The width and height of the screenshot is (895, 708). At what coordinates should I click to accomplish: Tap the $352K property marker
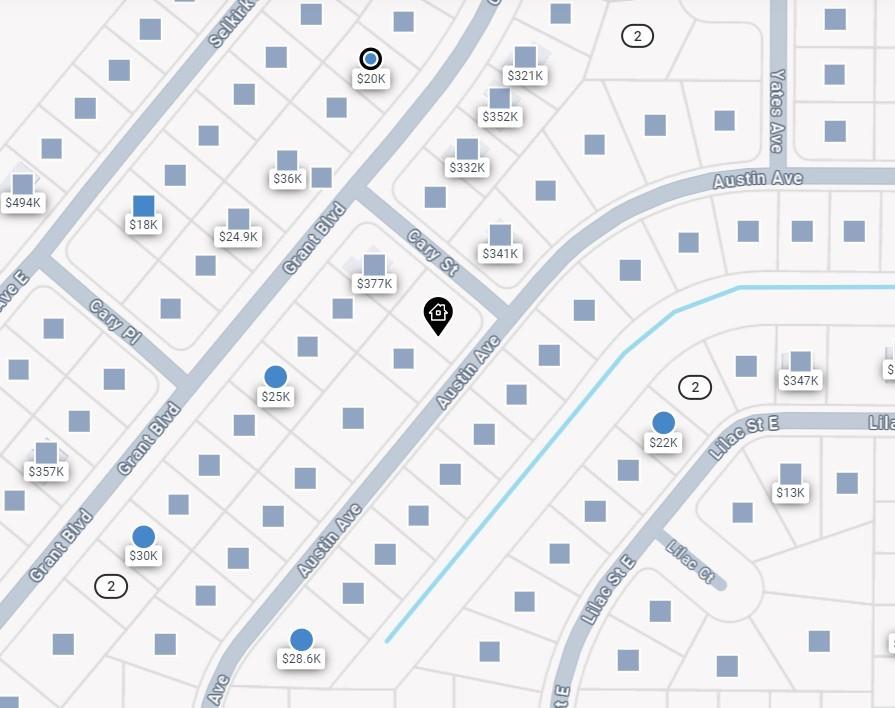point(499,100)
